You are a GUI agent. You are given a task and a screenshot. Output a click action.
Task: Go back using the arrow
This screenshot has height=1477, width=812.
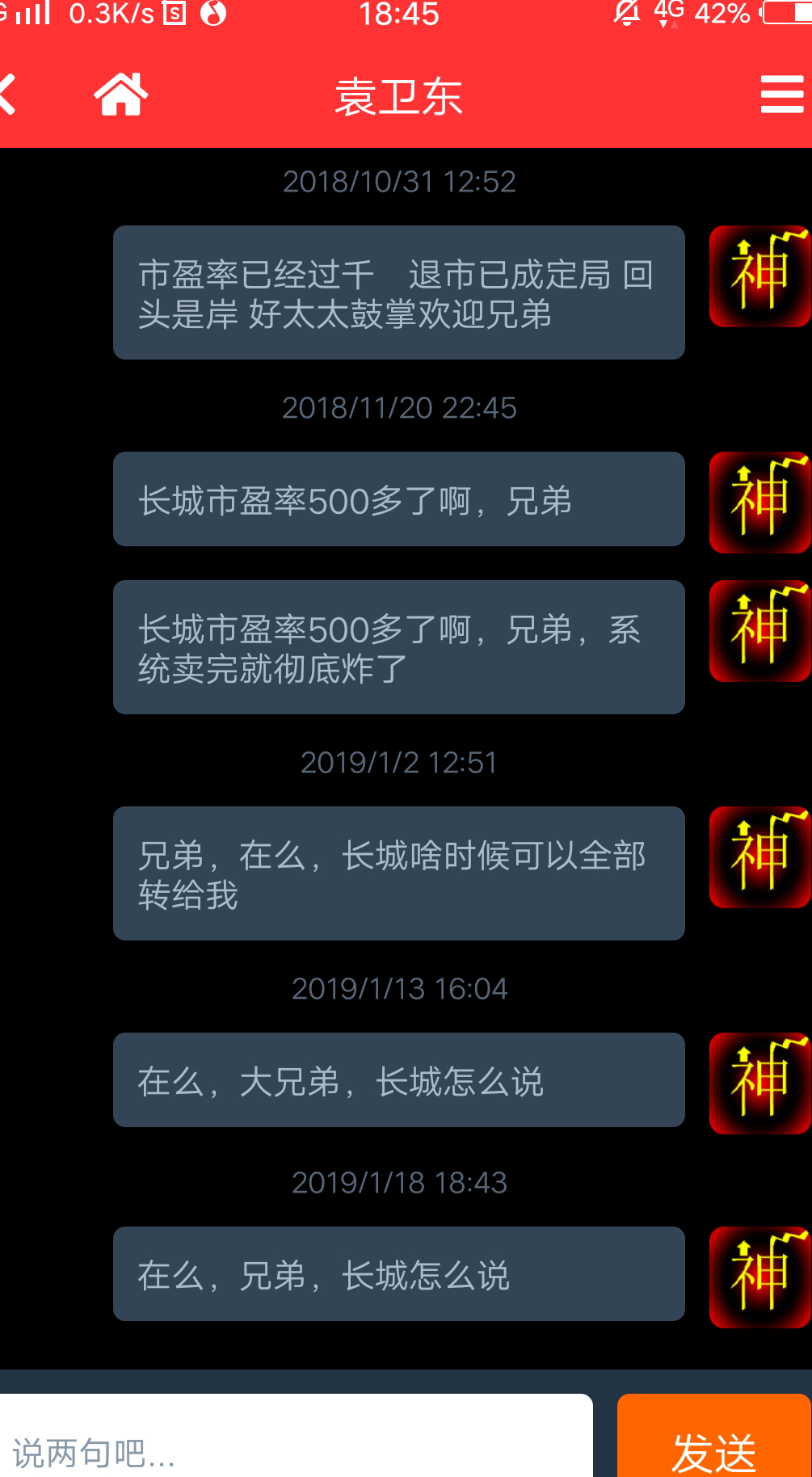pyautogui.click(x=8, y=95)
